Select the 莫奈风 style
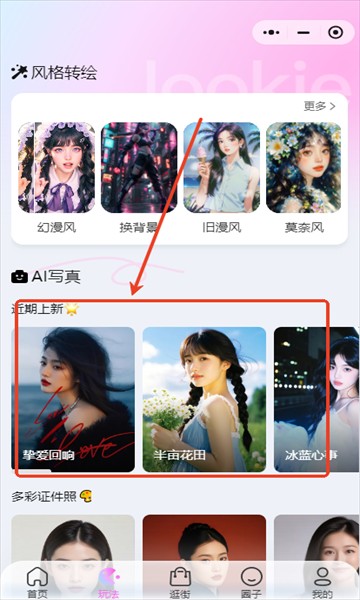Image resolution: width=360 pixels, height=600 pixels. pyautogui.click(x=304, y=178)
